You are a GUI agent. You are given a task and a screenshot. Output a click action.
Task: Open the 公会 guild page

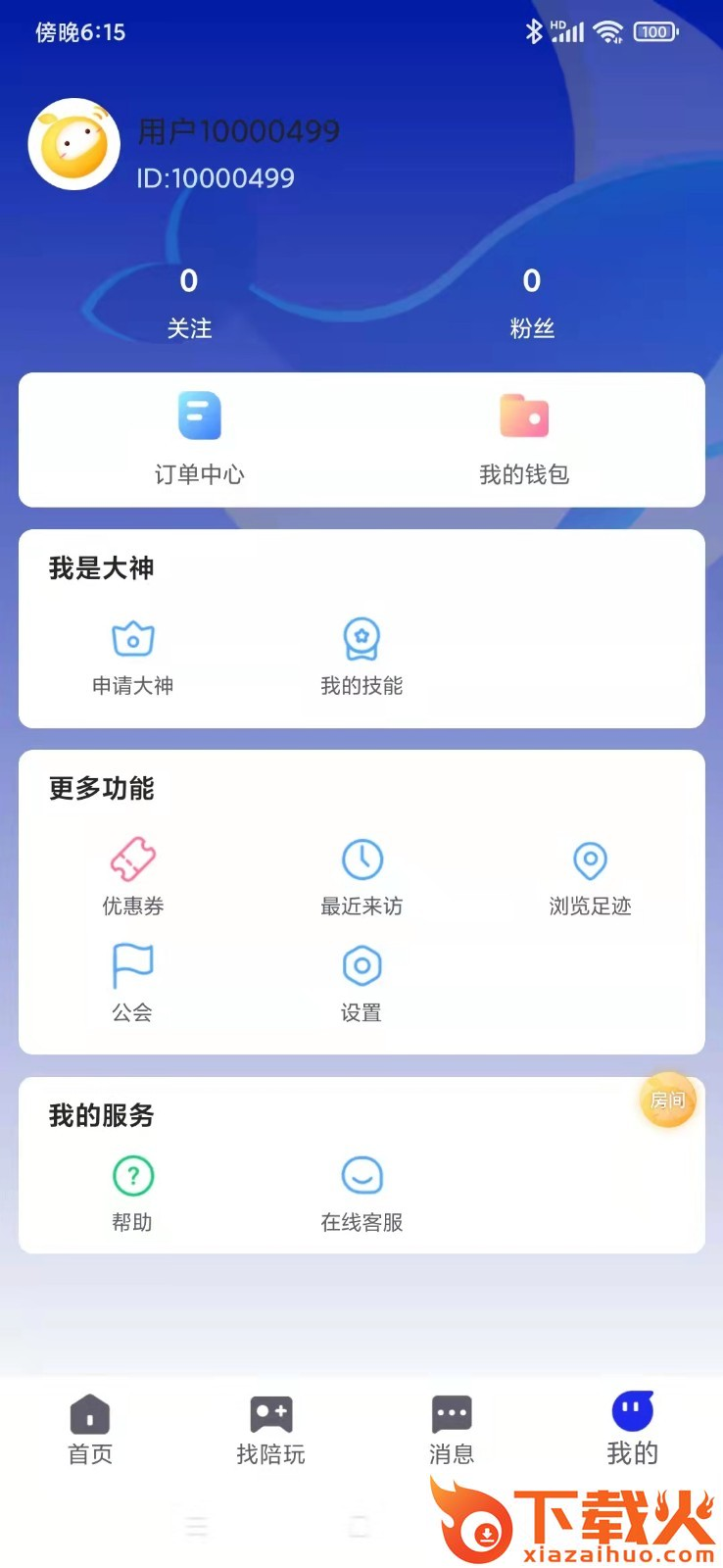133,983
